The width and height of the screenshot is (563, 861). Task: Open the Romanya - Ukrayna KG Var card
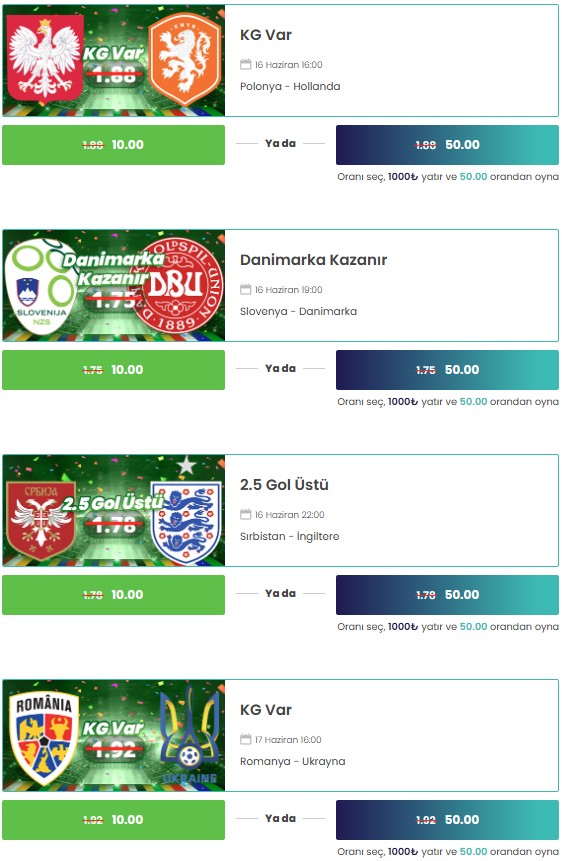point(281,735)
